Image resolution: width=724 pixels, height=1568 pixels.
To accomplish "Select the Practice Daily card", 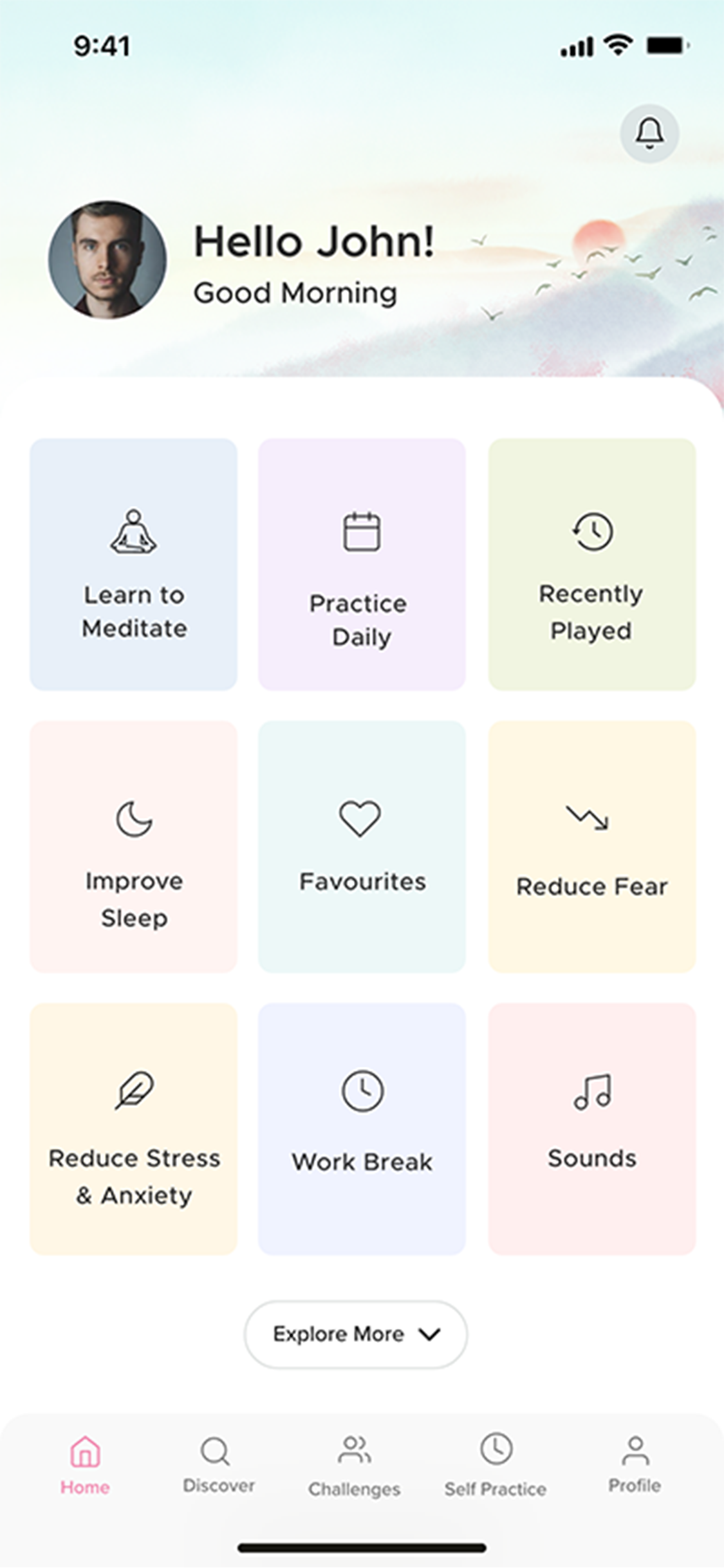I will pos(362,565).
